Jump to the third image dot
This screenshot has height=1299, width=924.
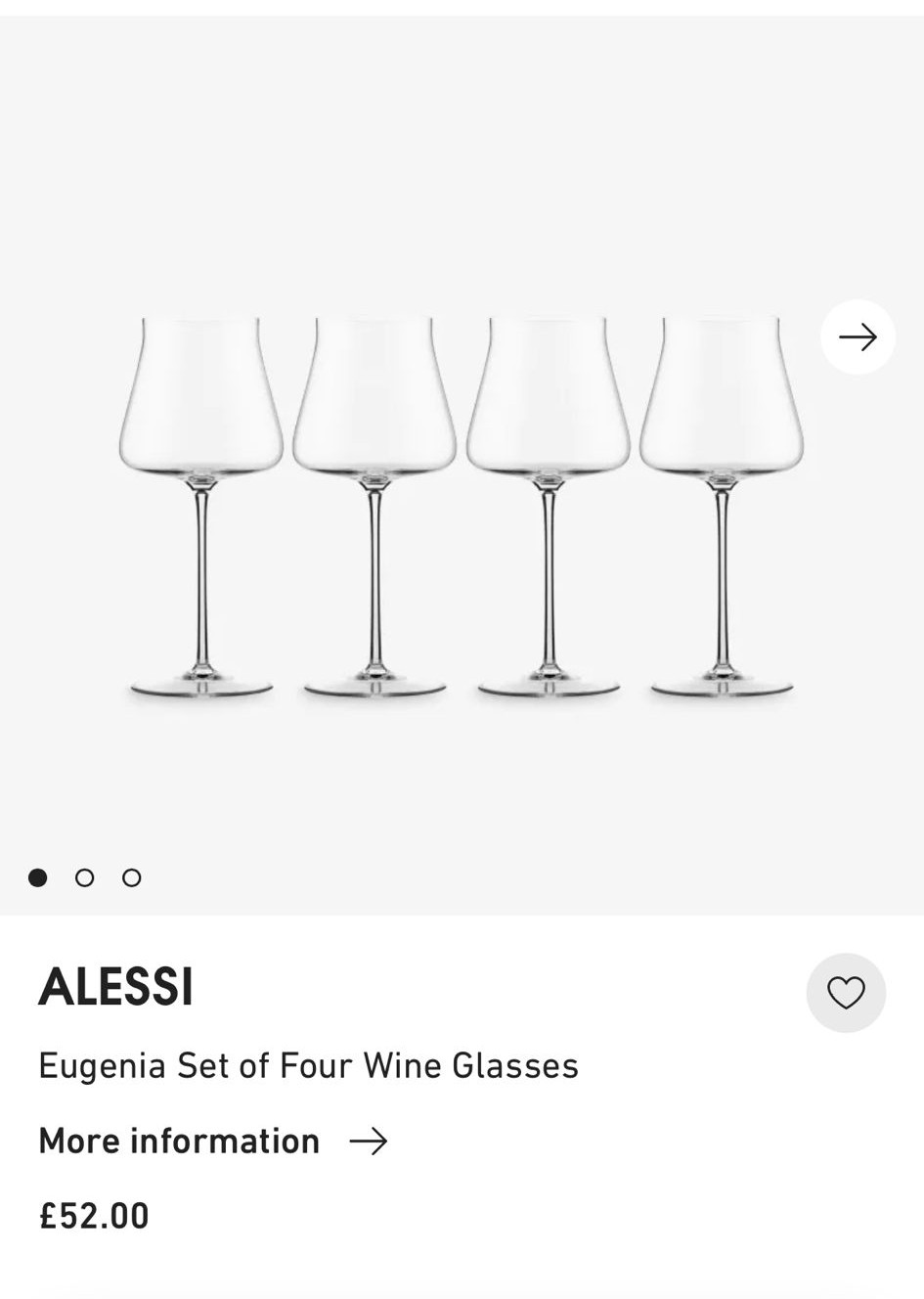click(132, 877)
